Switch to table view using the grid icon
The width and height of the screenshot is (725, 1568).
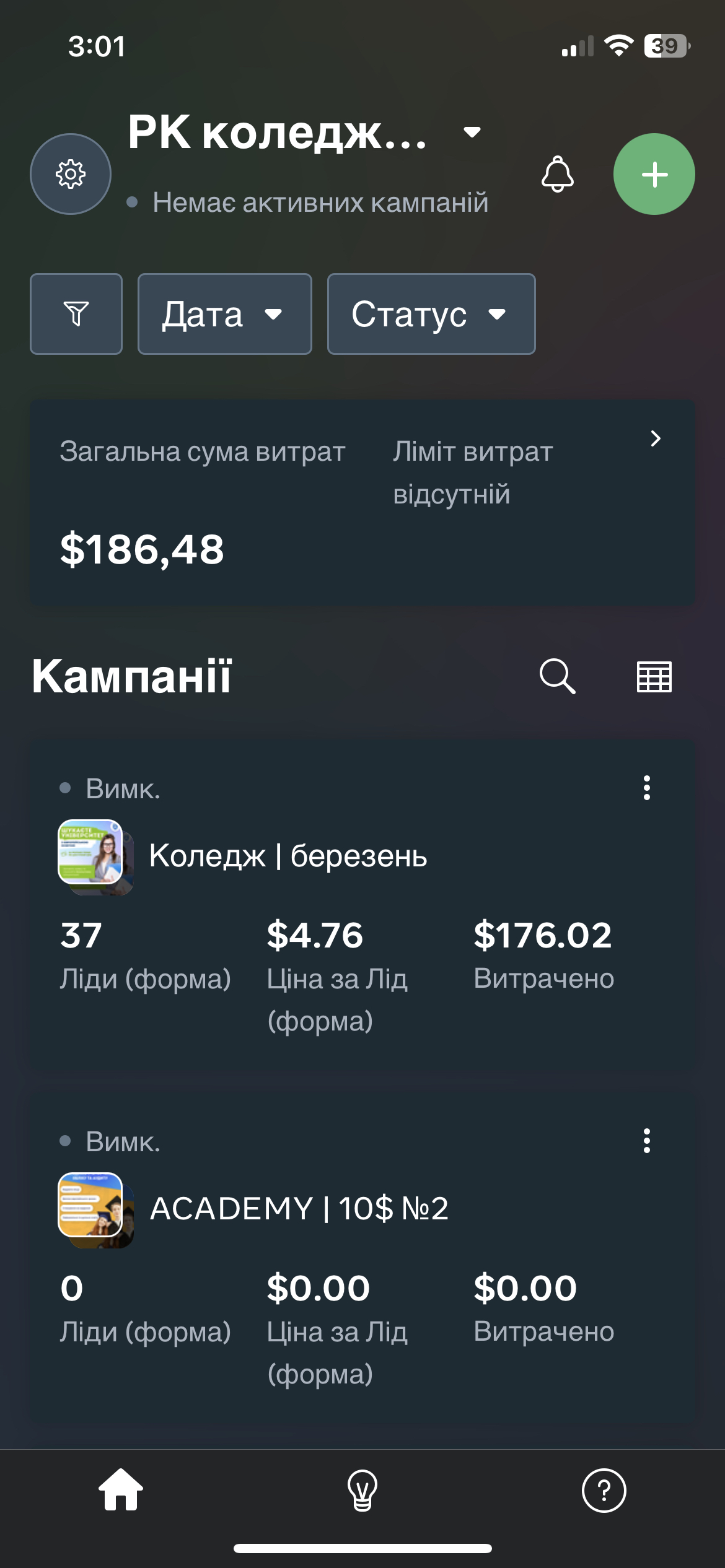[654, 676]
